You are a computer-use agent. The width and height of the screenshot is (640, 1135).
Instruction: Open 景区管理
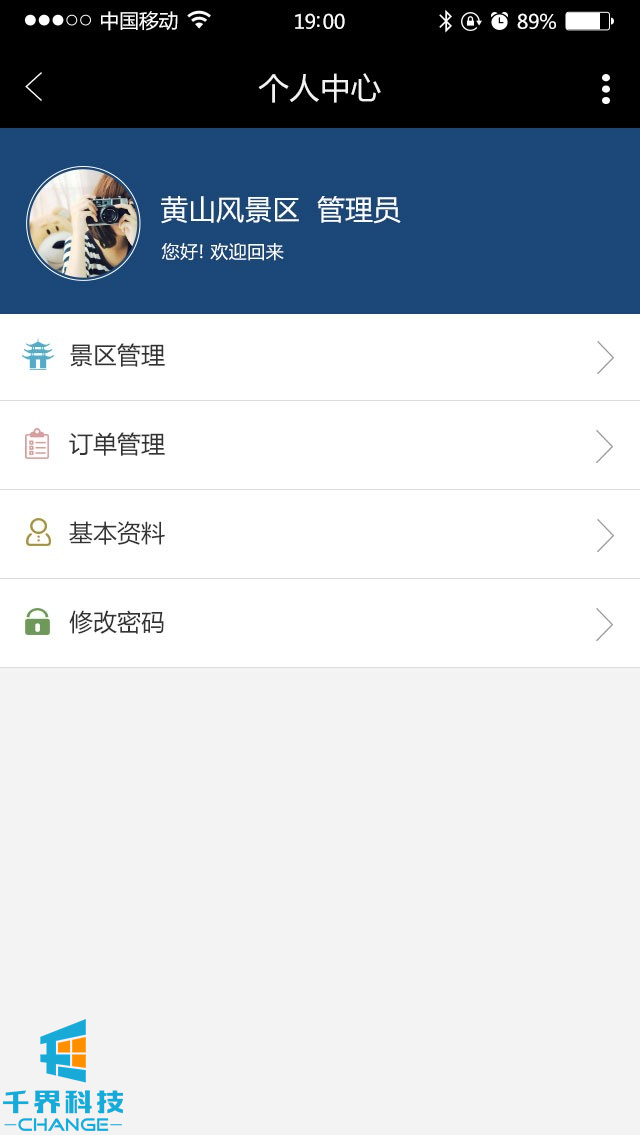click(x=320, y=357)
